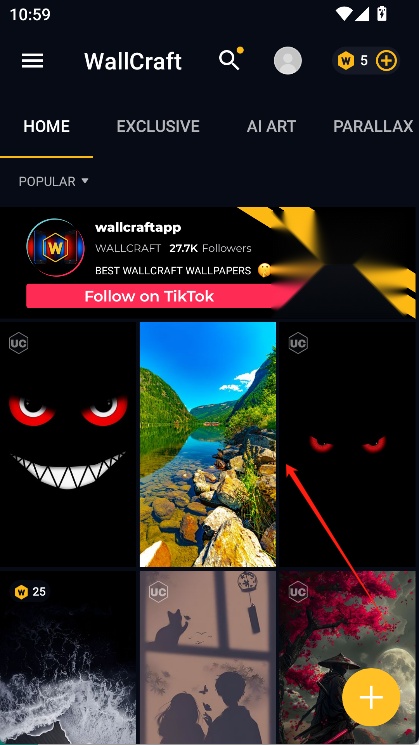Open the 25-coin ocean waves wallpaper

click(68, 658)
